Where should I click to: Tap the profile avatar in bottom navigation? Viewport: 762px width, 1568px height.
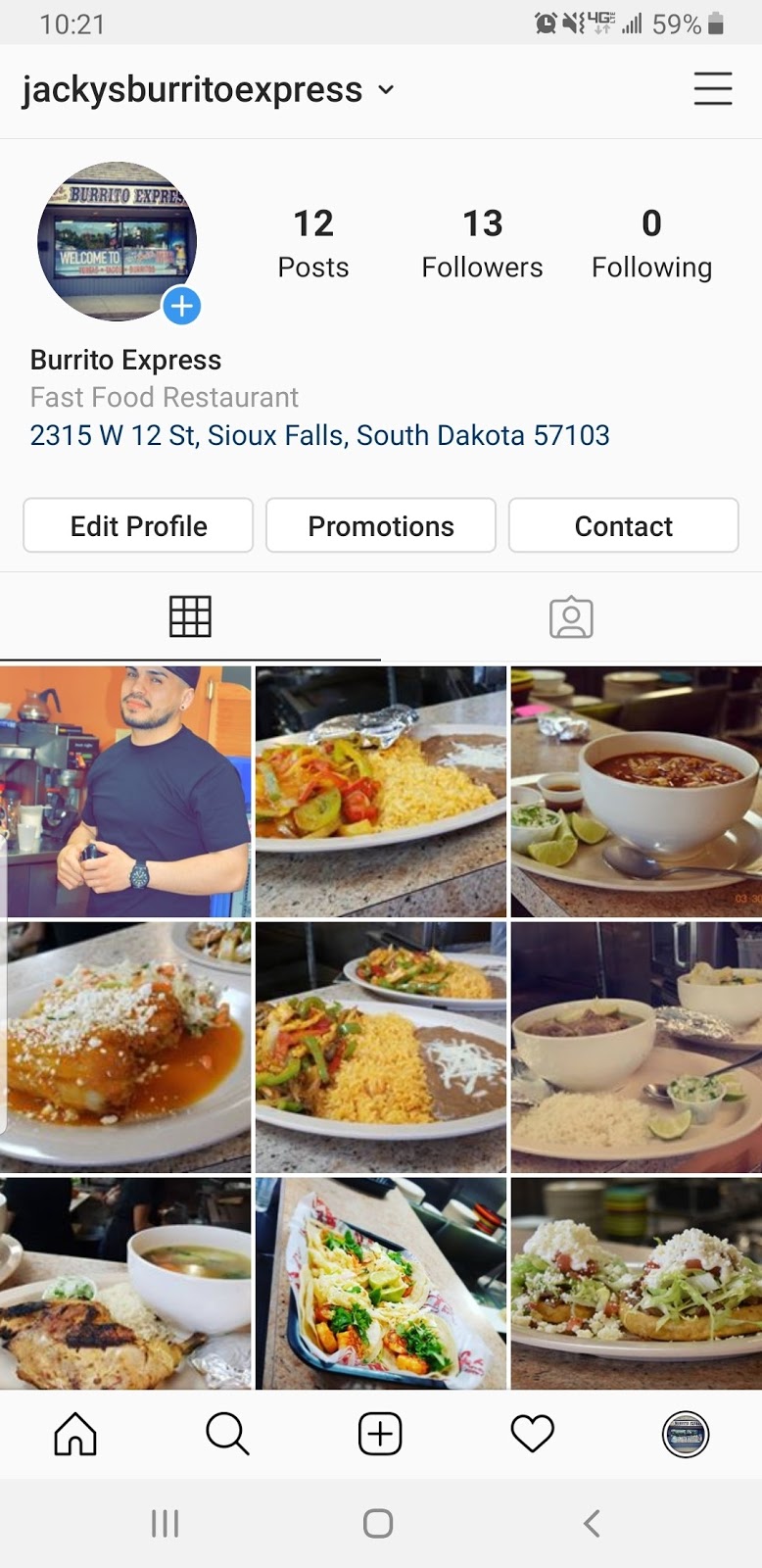686,1433
